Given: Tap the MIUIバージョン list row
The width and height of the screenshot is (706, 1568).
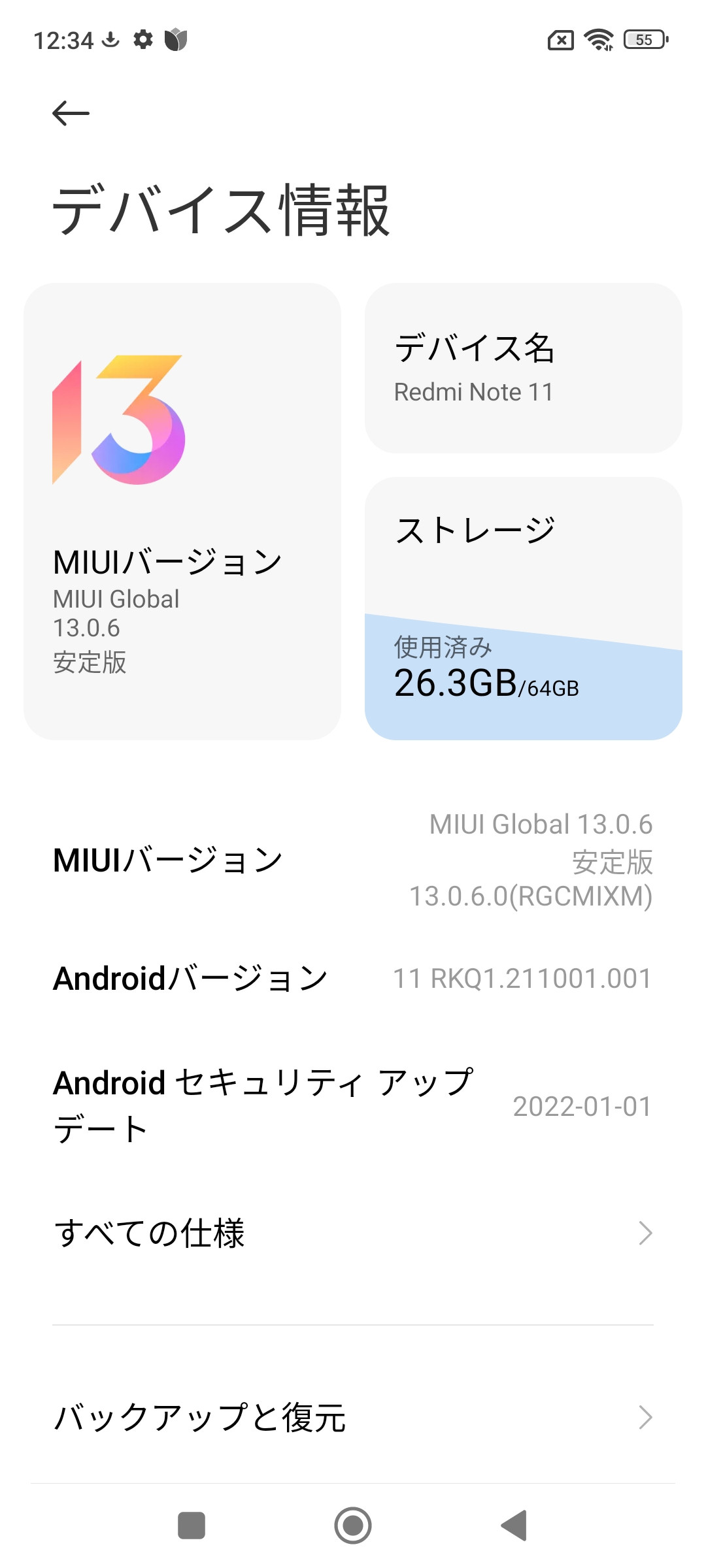Looking at the screenshot, I should (353, 860).
